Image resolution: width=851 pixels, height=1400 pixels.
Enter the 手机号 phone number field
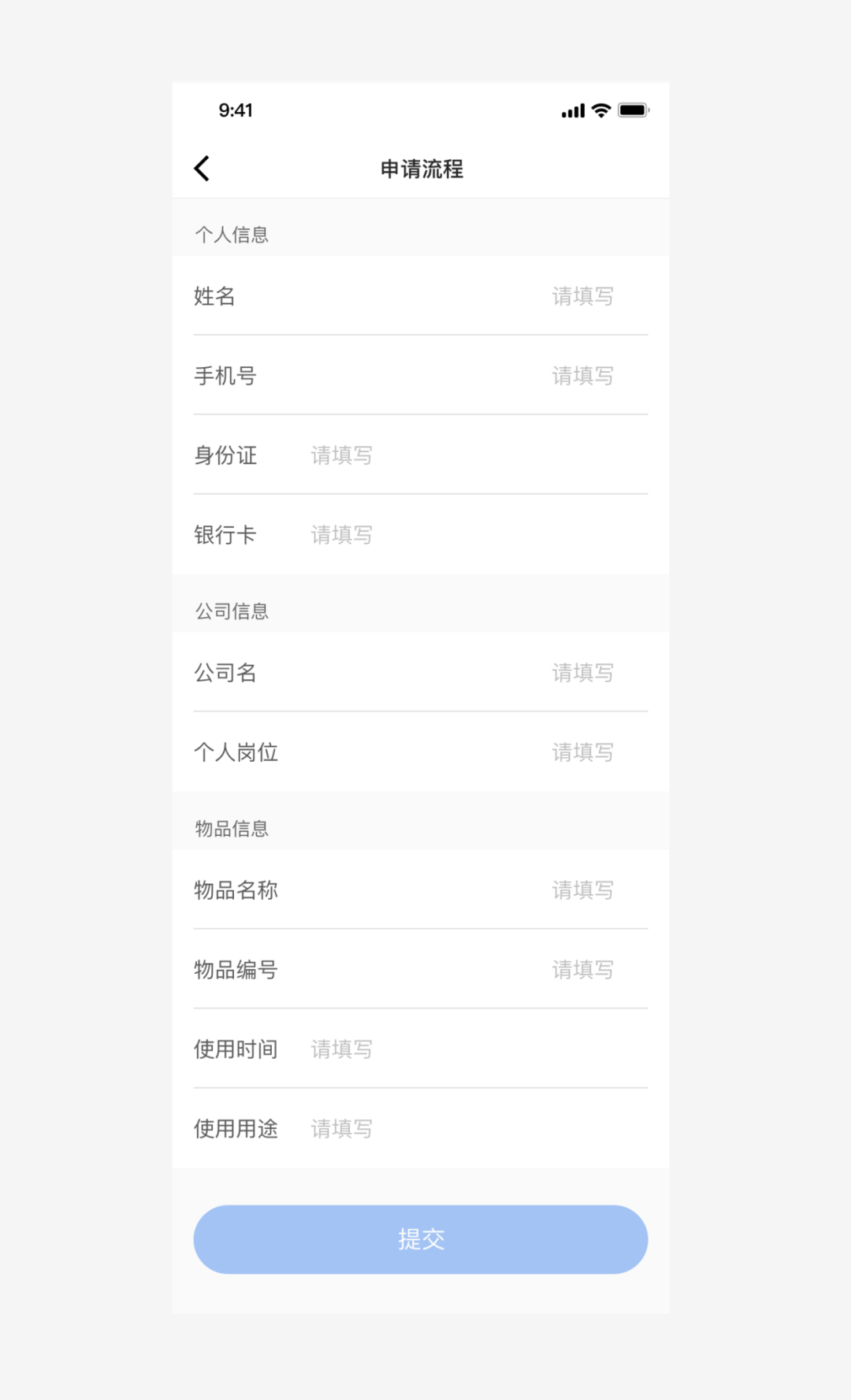click(582, 376)
